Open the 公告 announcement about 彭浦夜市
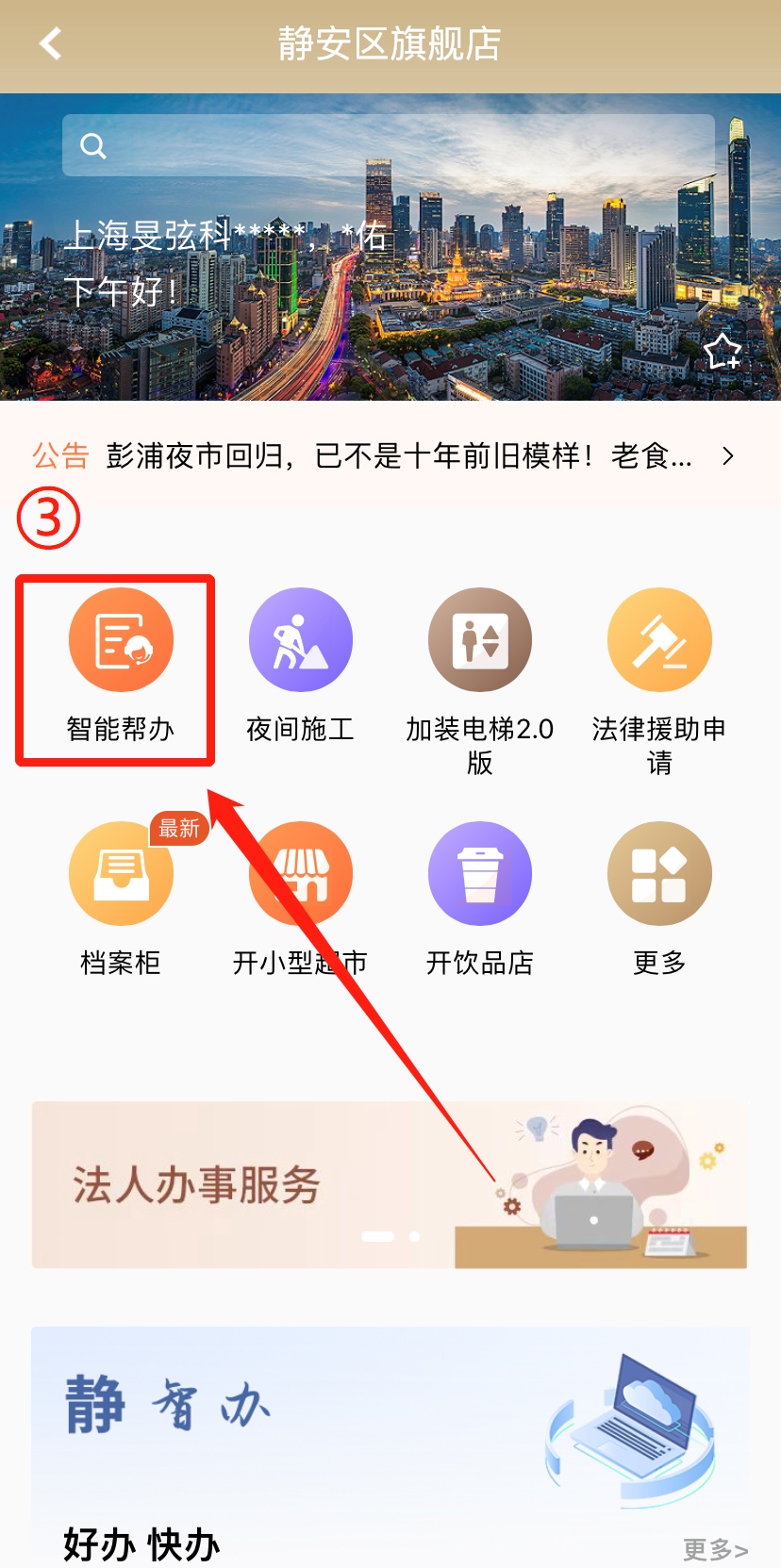Screen dimensions: 781x1568 click(389, 456)
